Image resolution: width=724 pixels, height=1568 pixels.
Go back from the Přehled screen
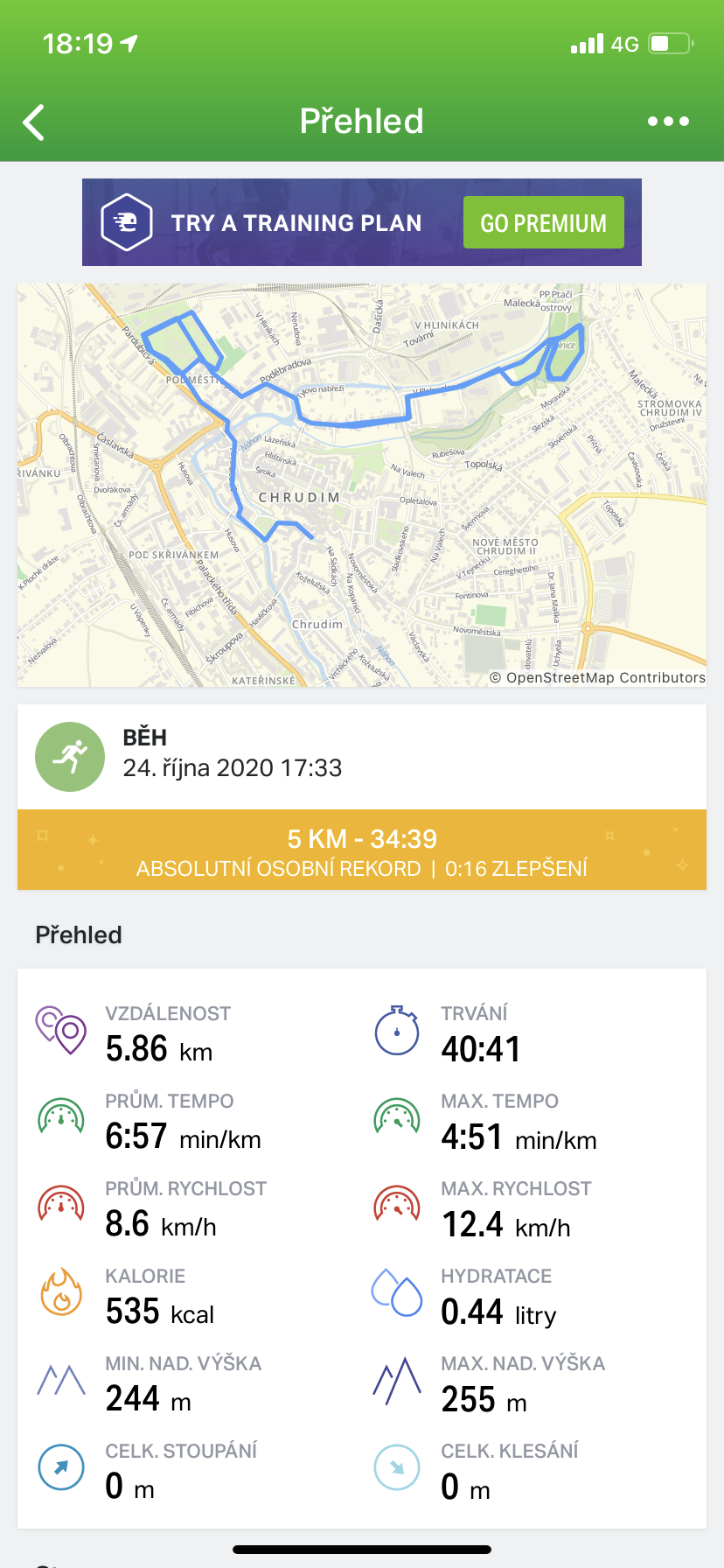pos(34,122)
